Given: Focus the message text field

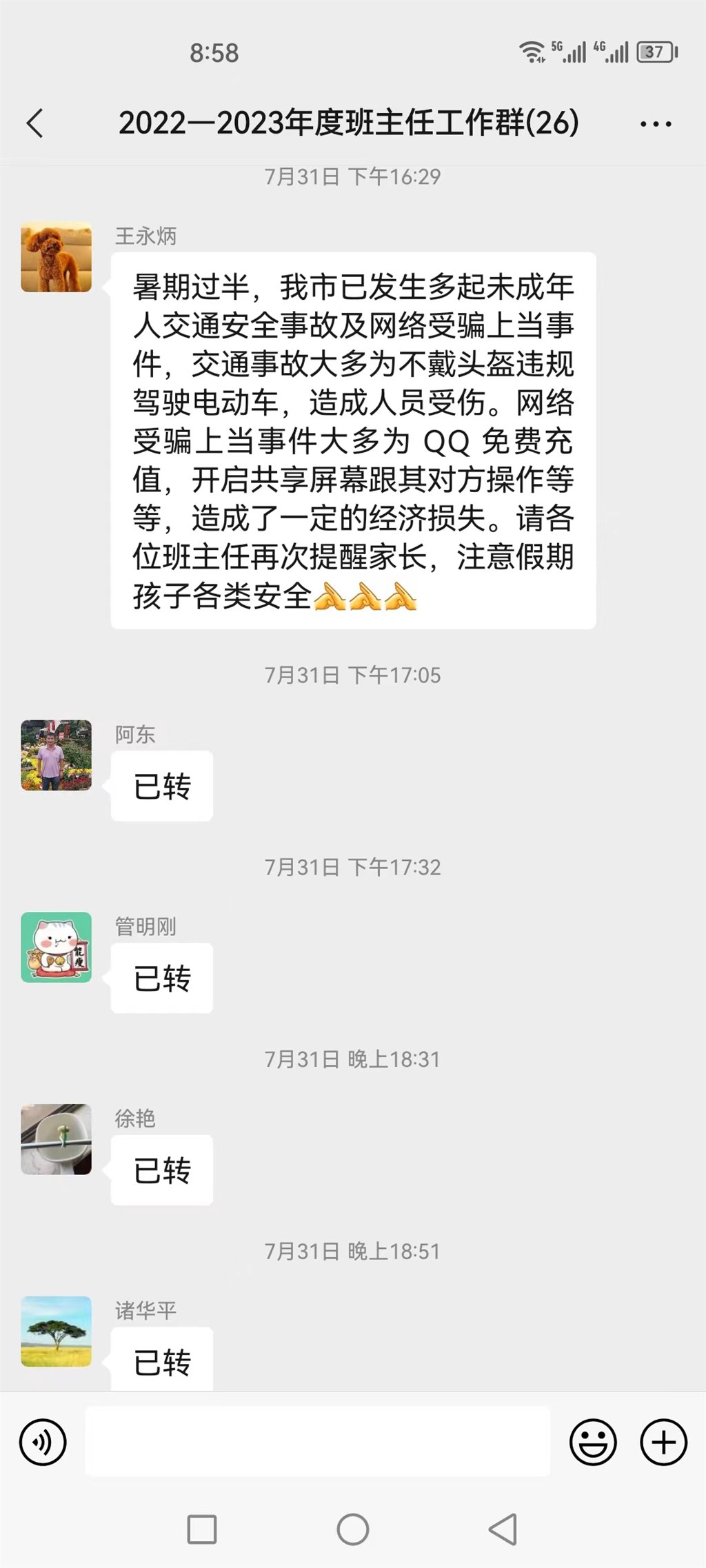Looking at the screenshot, I should pos(317,1442).
